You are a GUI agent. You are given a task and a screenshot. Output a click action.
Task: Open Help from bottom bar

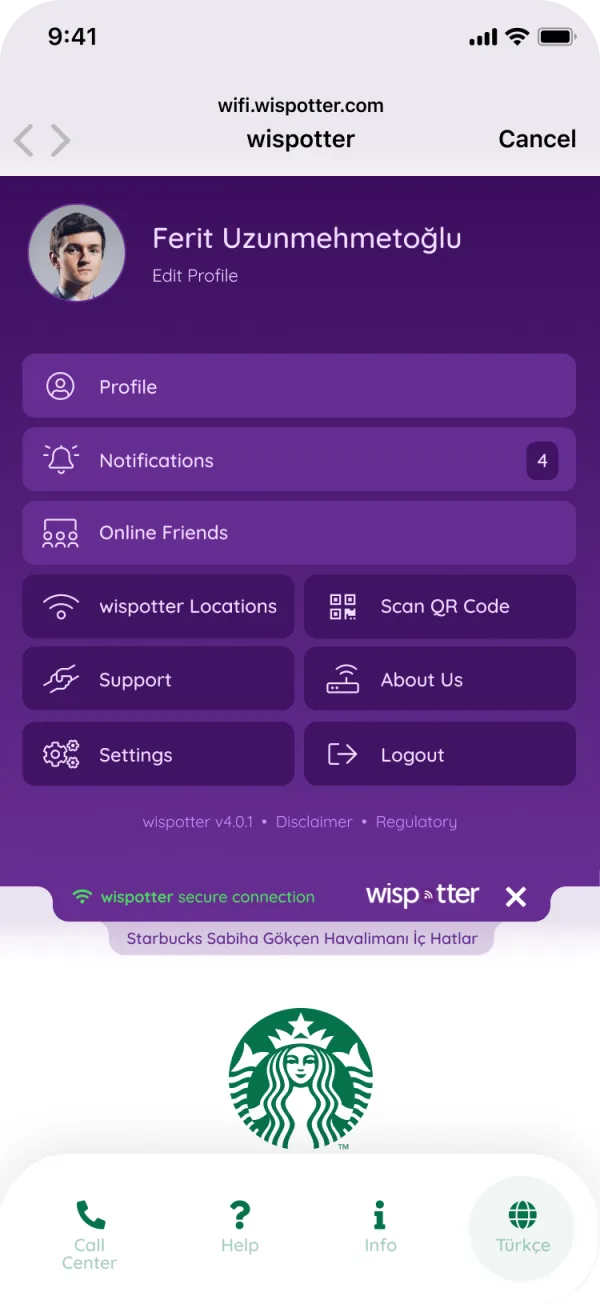click(240, 1228)
